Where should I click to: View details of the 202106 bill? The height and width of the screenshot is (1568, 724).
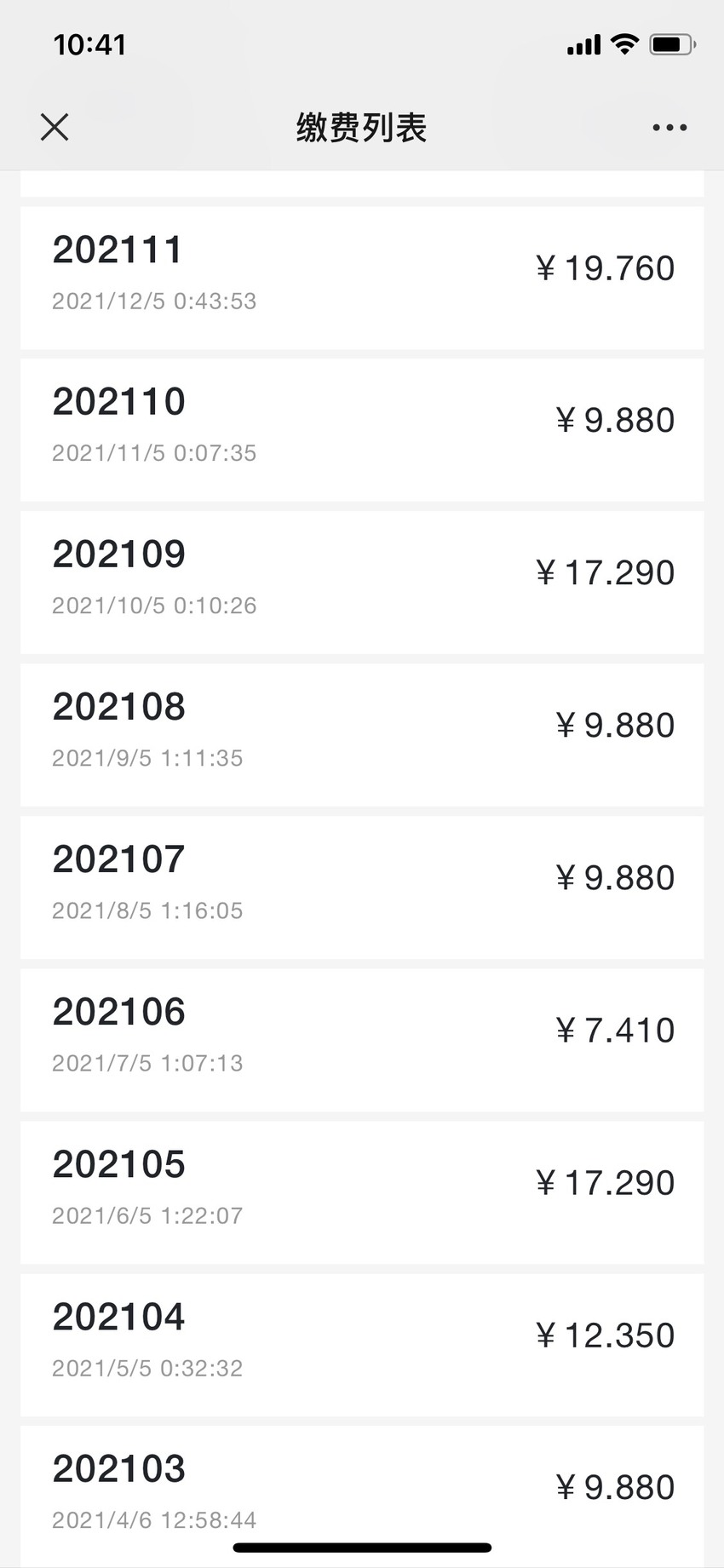click(x=362, y=1040)
